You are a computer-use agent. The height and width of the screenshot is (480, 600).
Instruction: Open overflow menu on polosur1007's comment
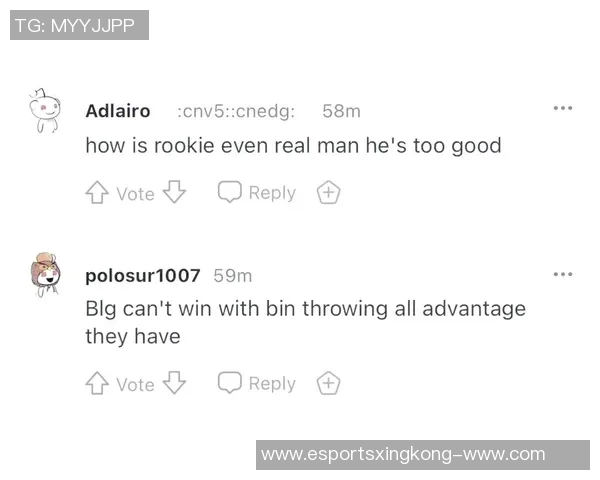[563, 273]
